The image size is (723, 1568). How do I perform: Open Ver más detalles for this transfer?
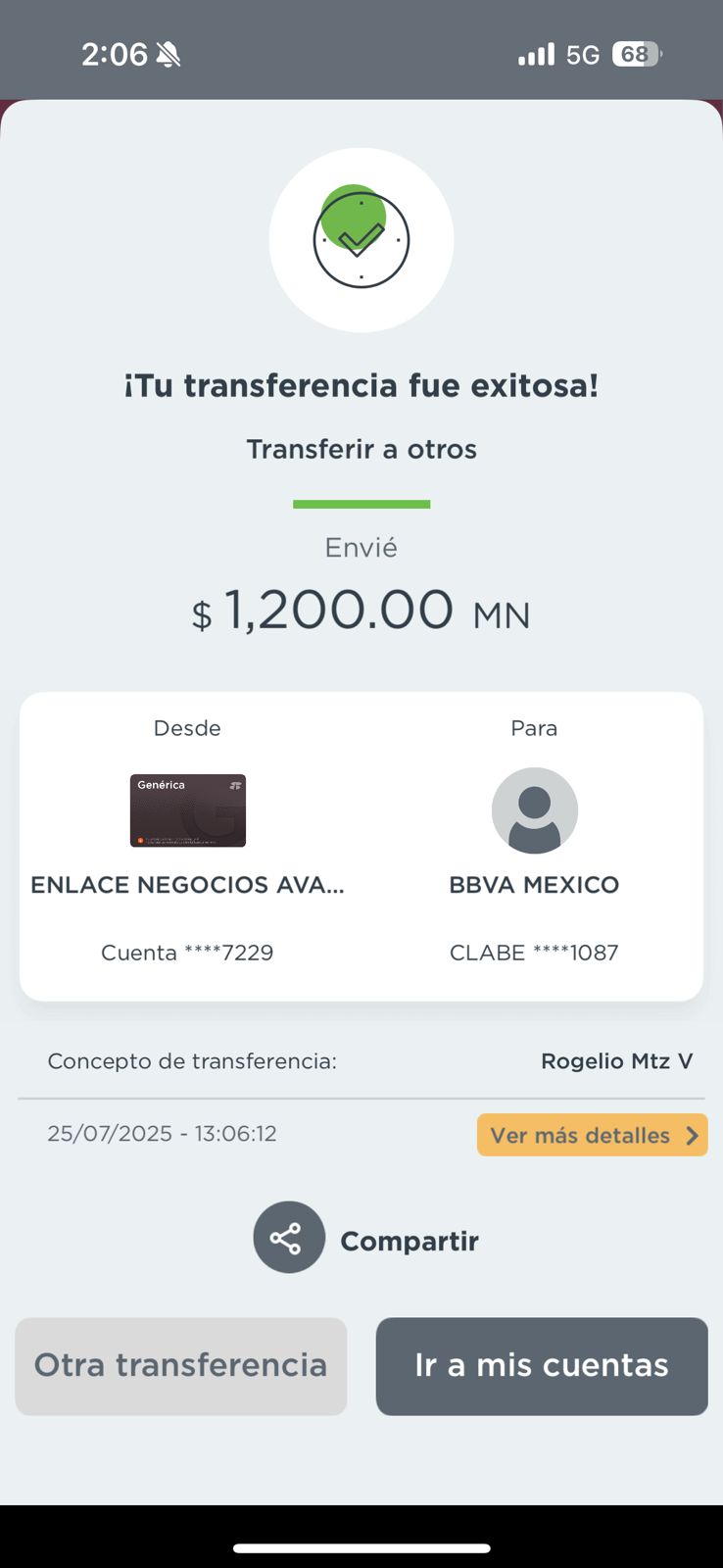[592, 1135]
